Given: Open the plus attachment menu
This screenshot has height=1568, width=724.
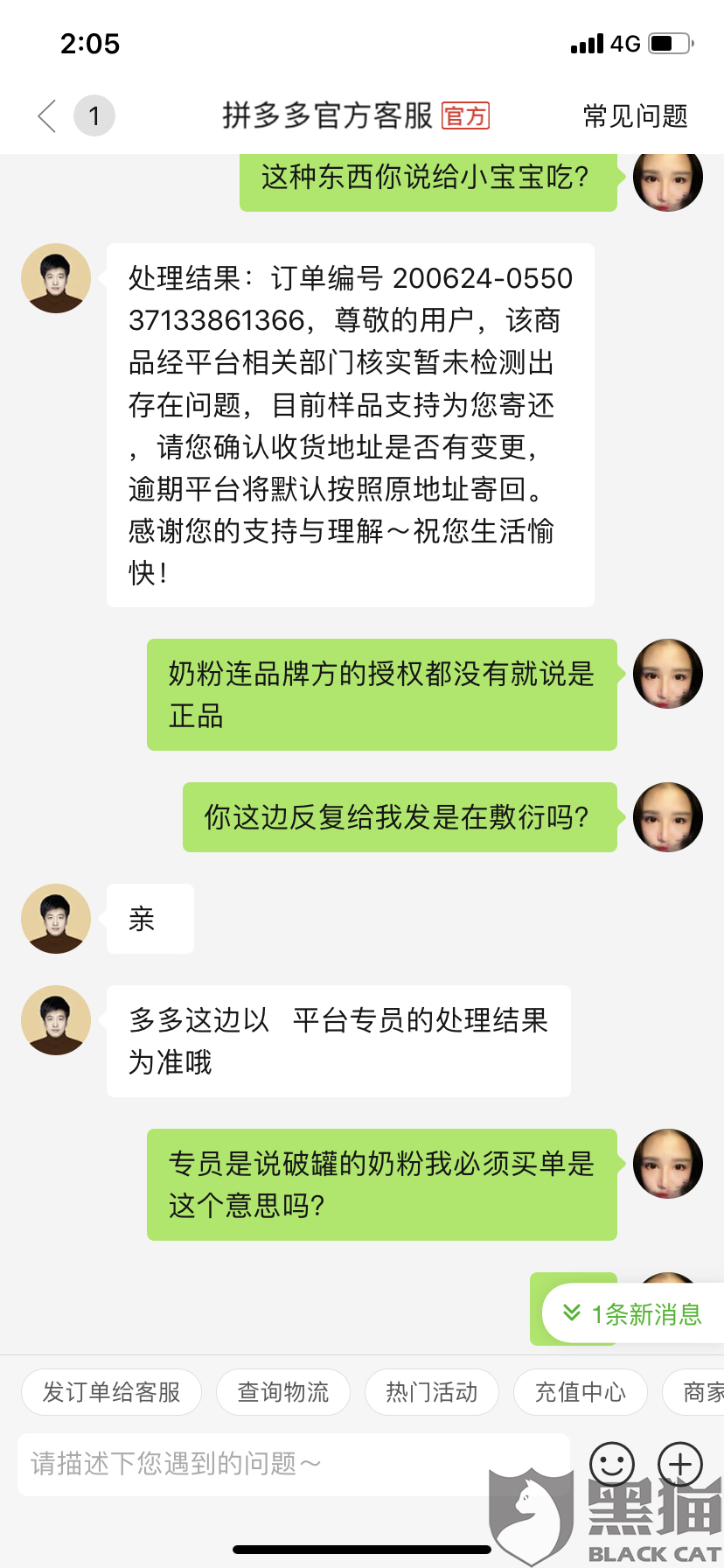Looking at the screenshot, I should click(680, 1464).
